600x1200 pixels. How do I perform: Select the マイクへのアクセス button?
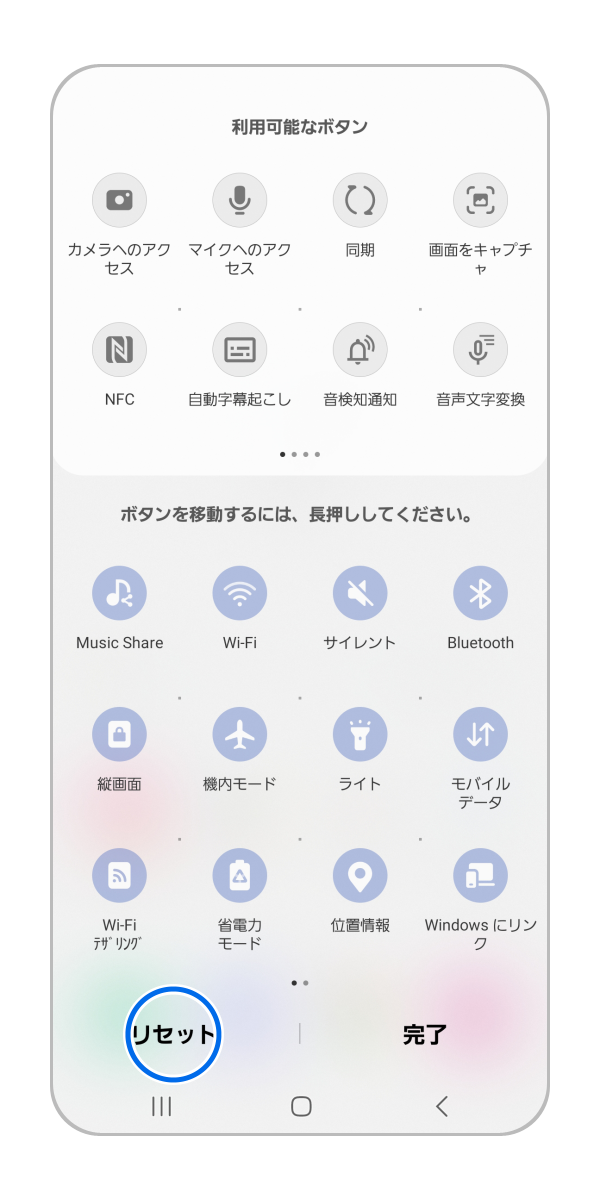coord(240,200)
